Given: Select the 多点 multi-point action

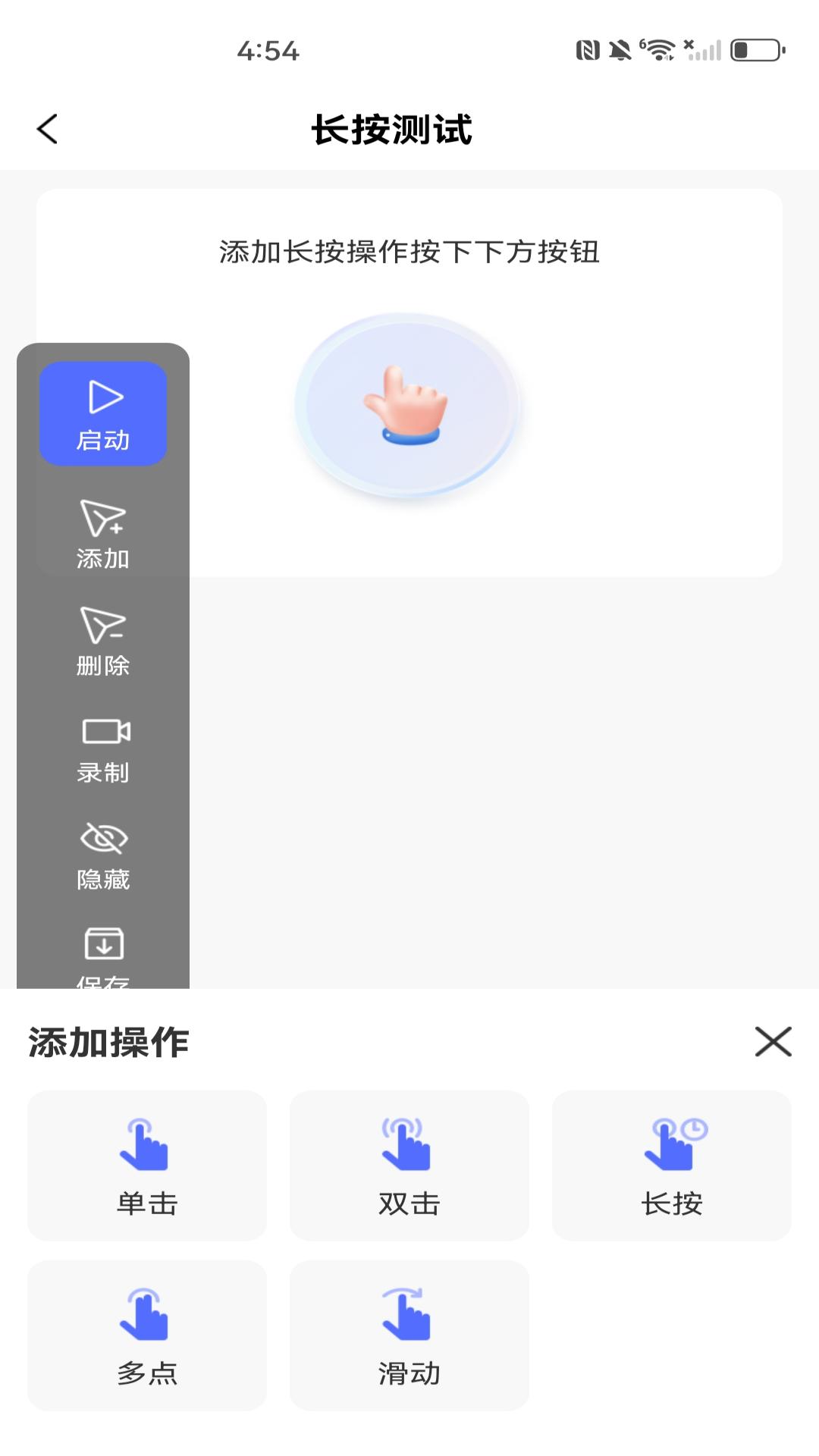Looking at the screenshot, I should (x=147, y=1335).
